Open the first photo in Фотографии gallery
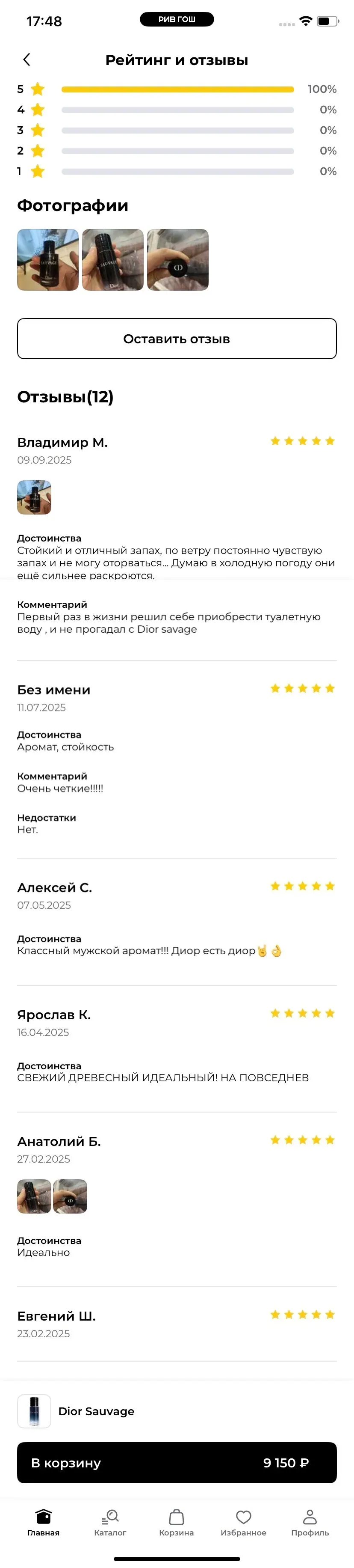This screenshot has height=1568, width=354. [x=47, y=260]
